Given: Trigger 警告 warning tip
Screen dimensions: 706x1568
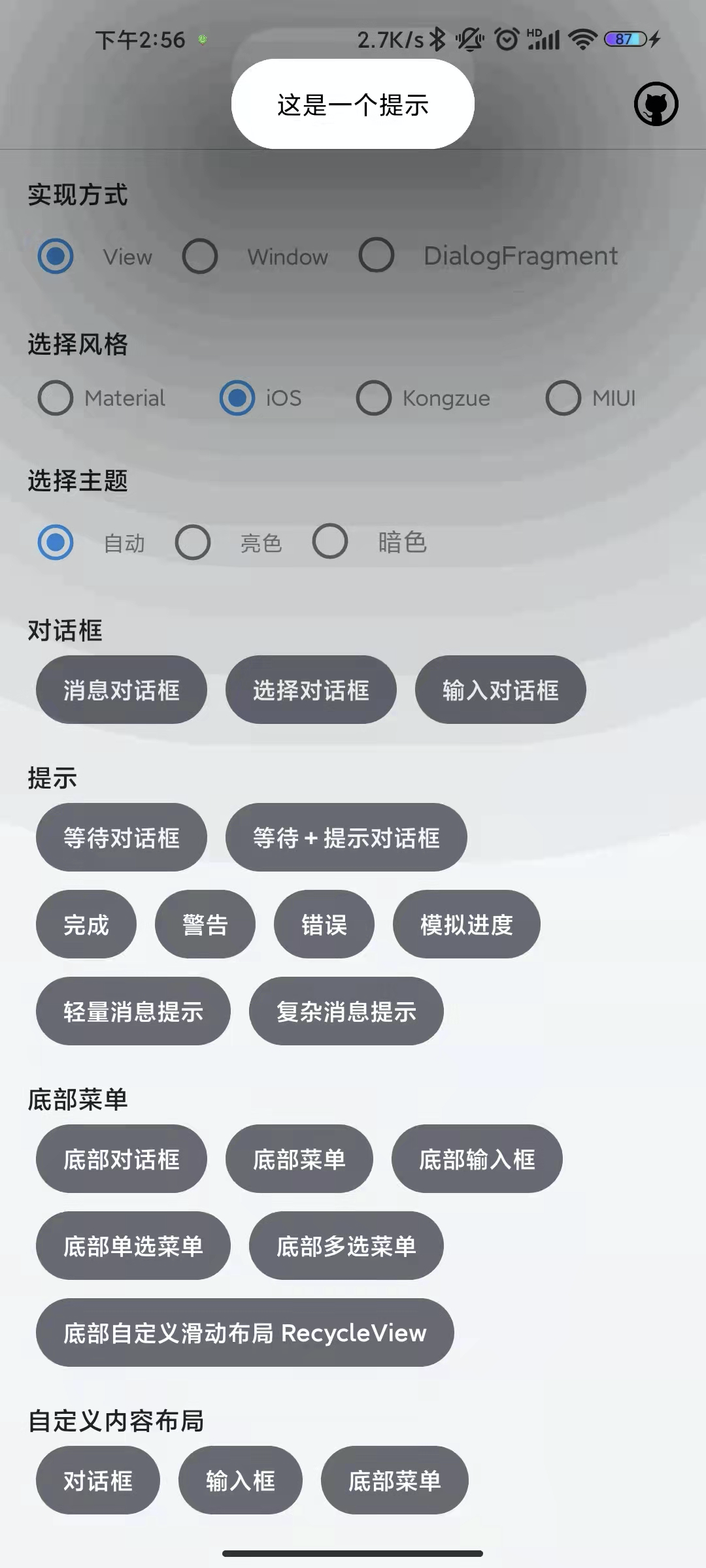Looking at the screenshot, I should 205,924.
